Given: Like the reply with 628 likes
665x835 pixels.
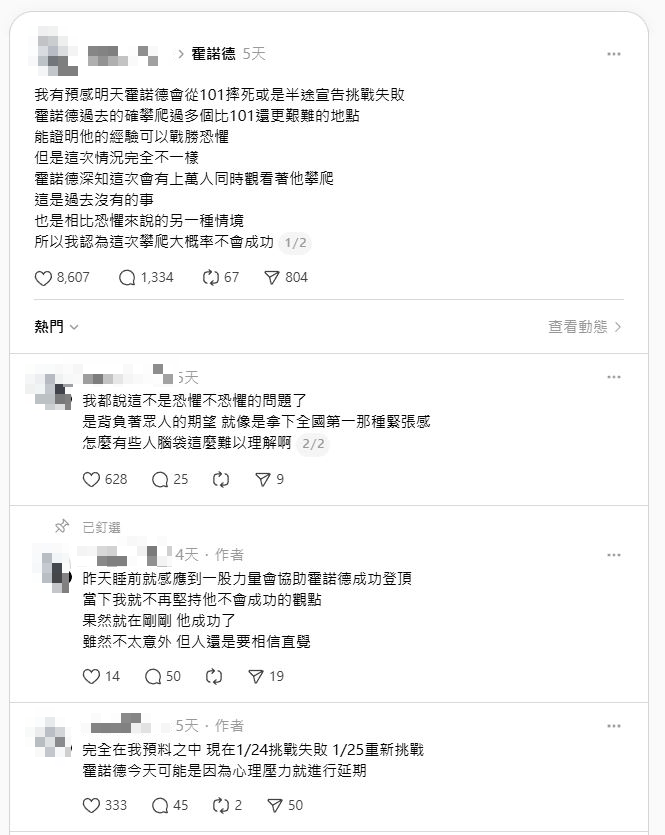Looking at the screenshot, I should point(92,479).
